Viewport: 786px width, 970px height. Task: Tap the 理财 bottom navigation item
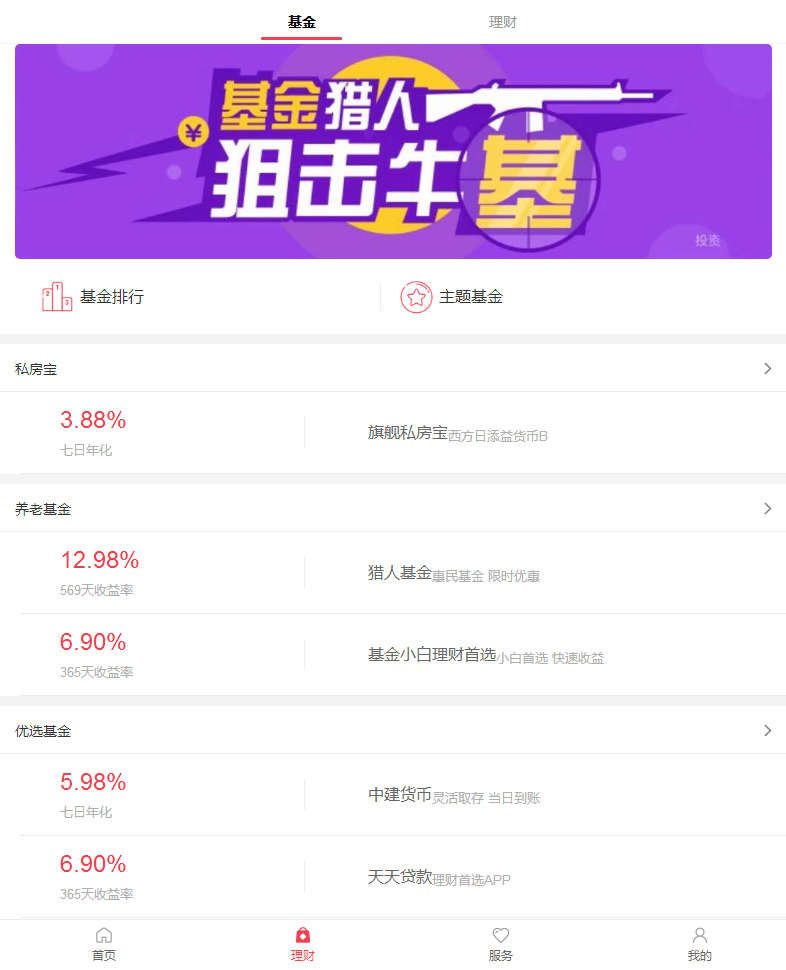pos(302,944)
